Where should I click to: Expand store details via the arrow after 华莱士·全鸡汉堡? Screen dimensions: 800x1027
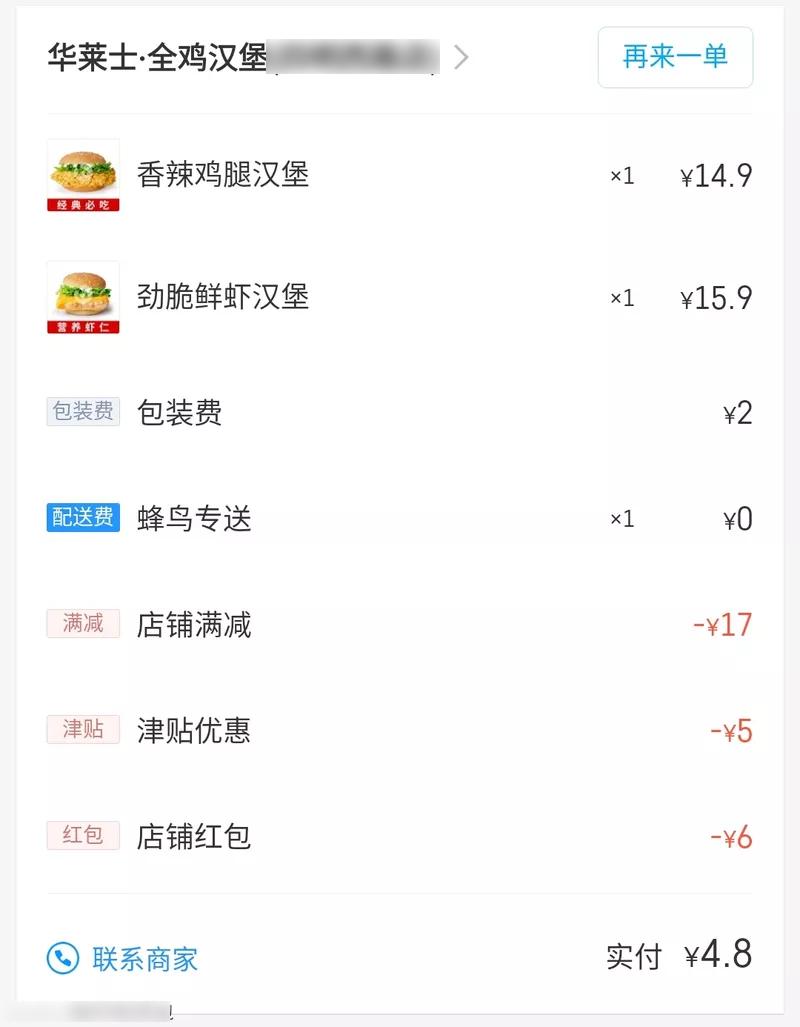(462, 57)
